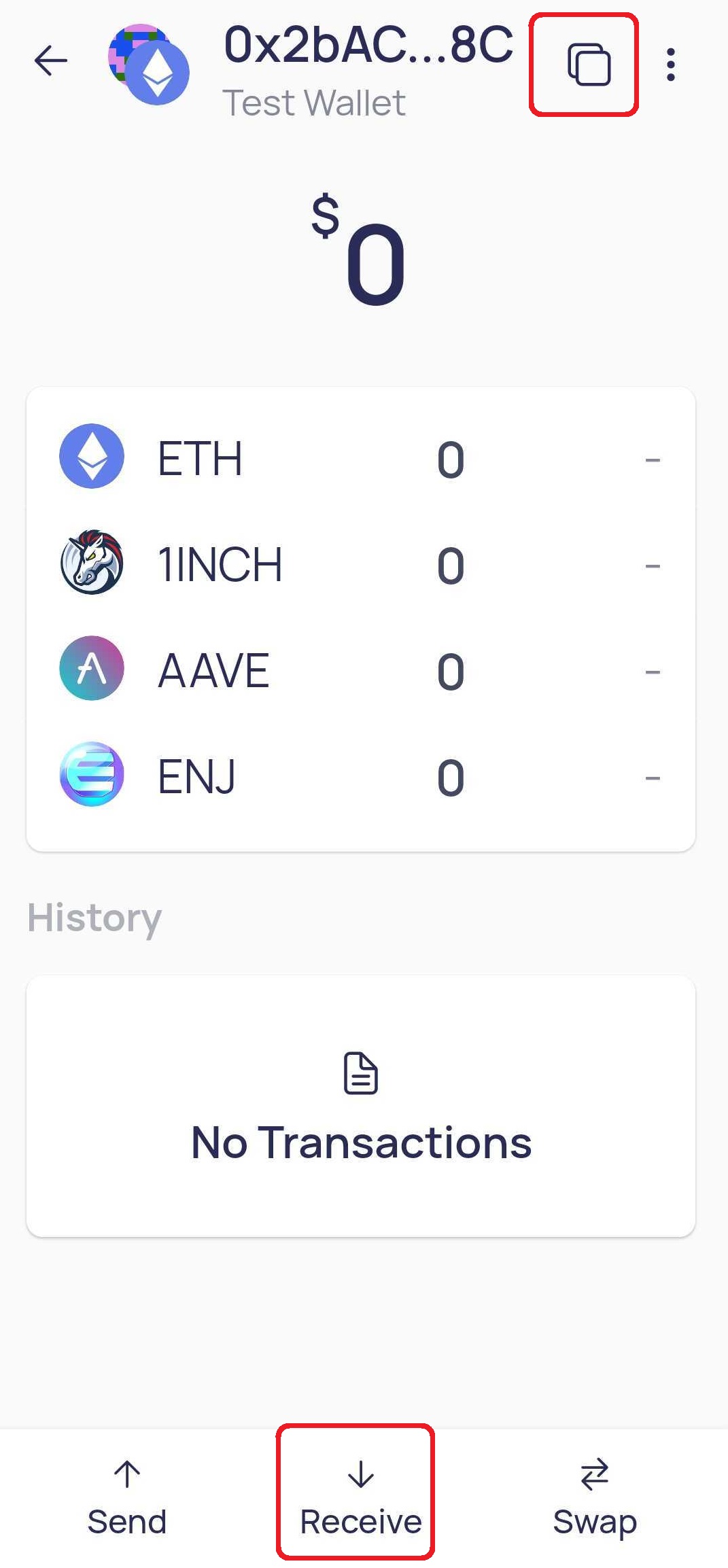
Task: Copy the wallet address
Action: tap(588, 65)
